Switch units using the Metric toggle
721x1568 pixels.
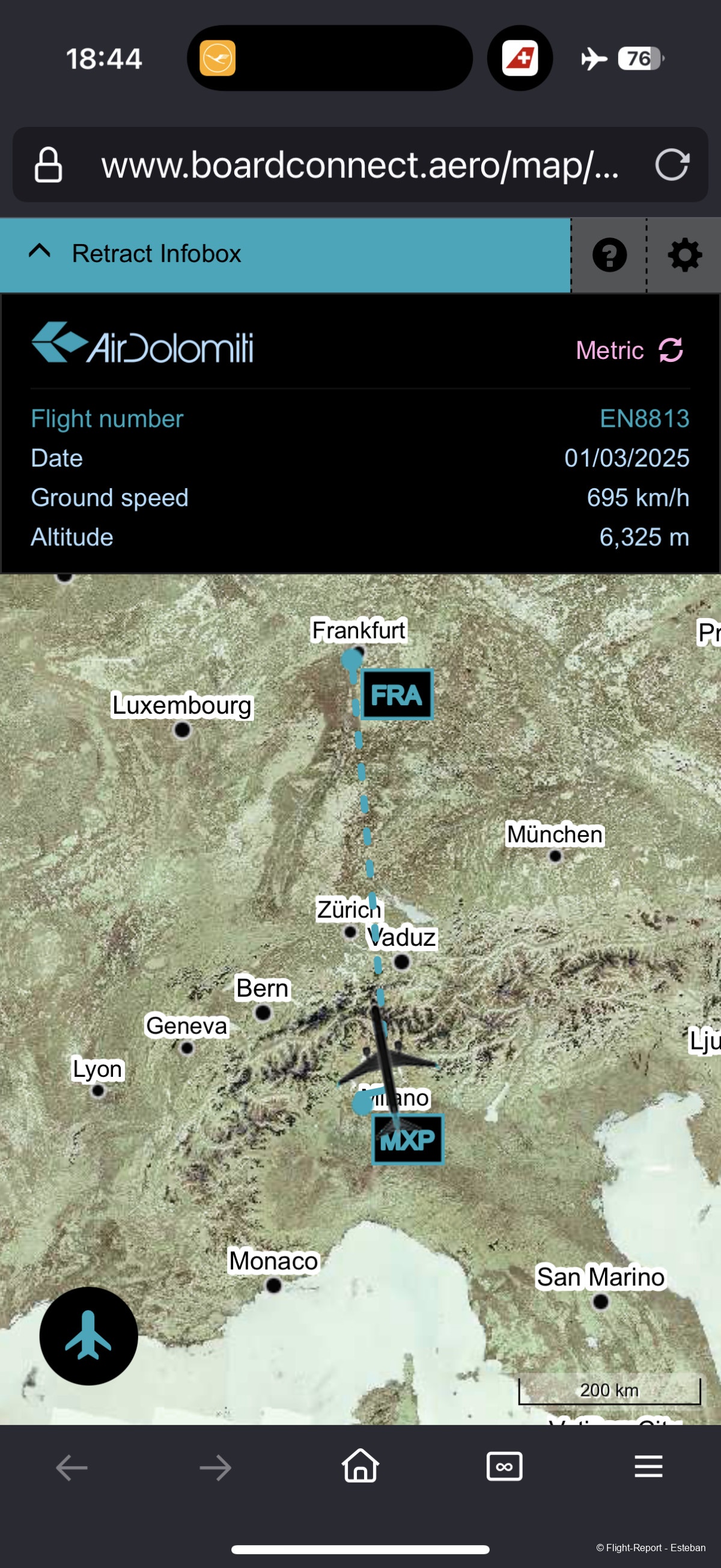[630, 351]
